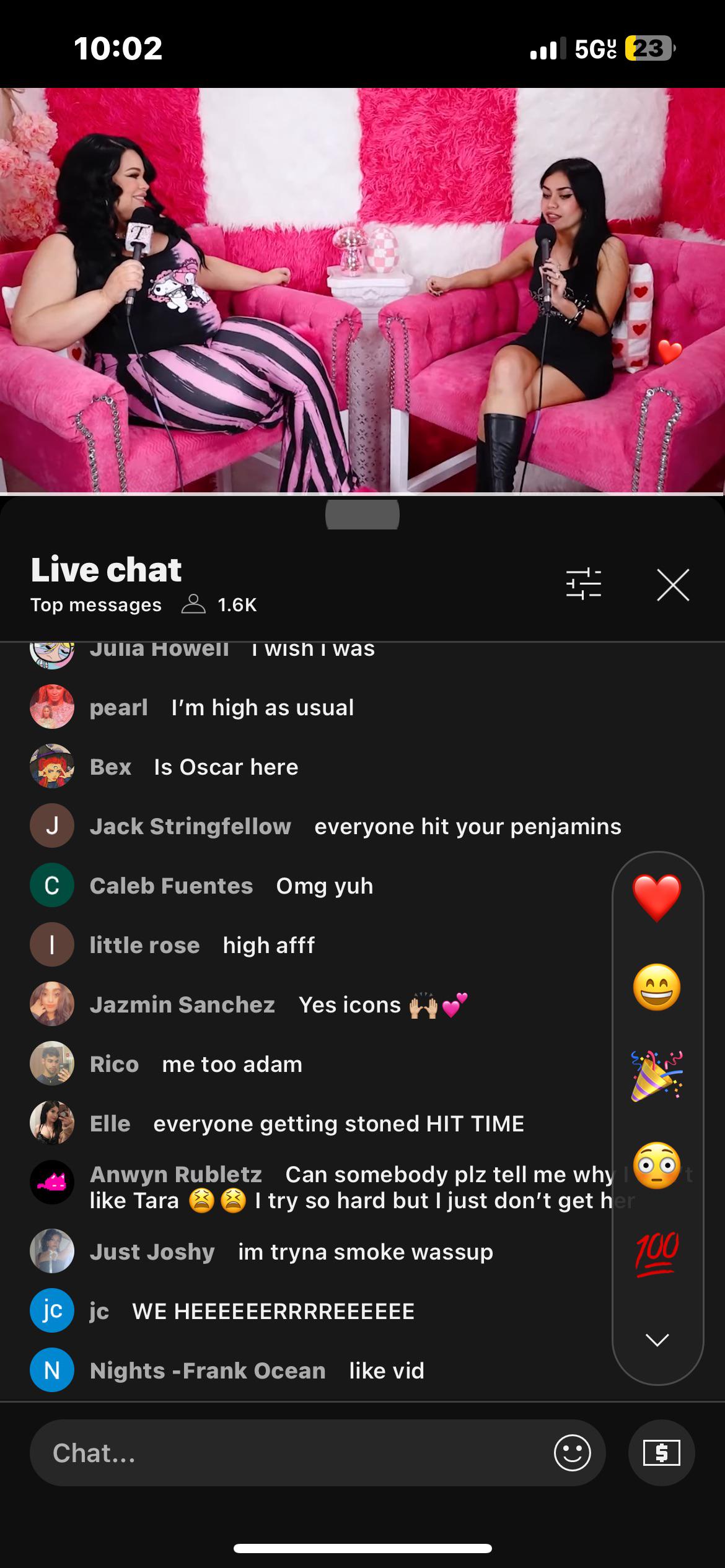This screenshot has height=1568, width=725.
Task: Tap the chat panel drag handle
Action: tap(362, 514)
